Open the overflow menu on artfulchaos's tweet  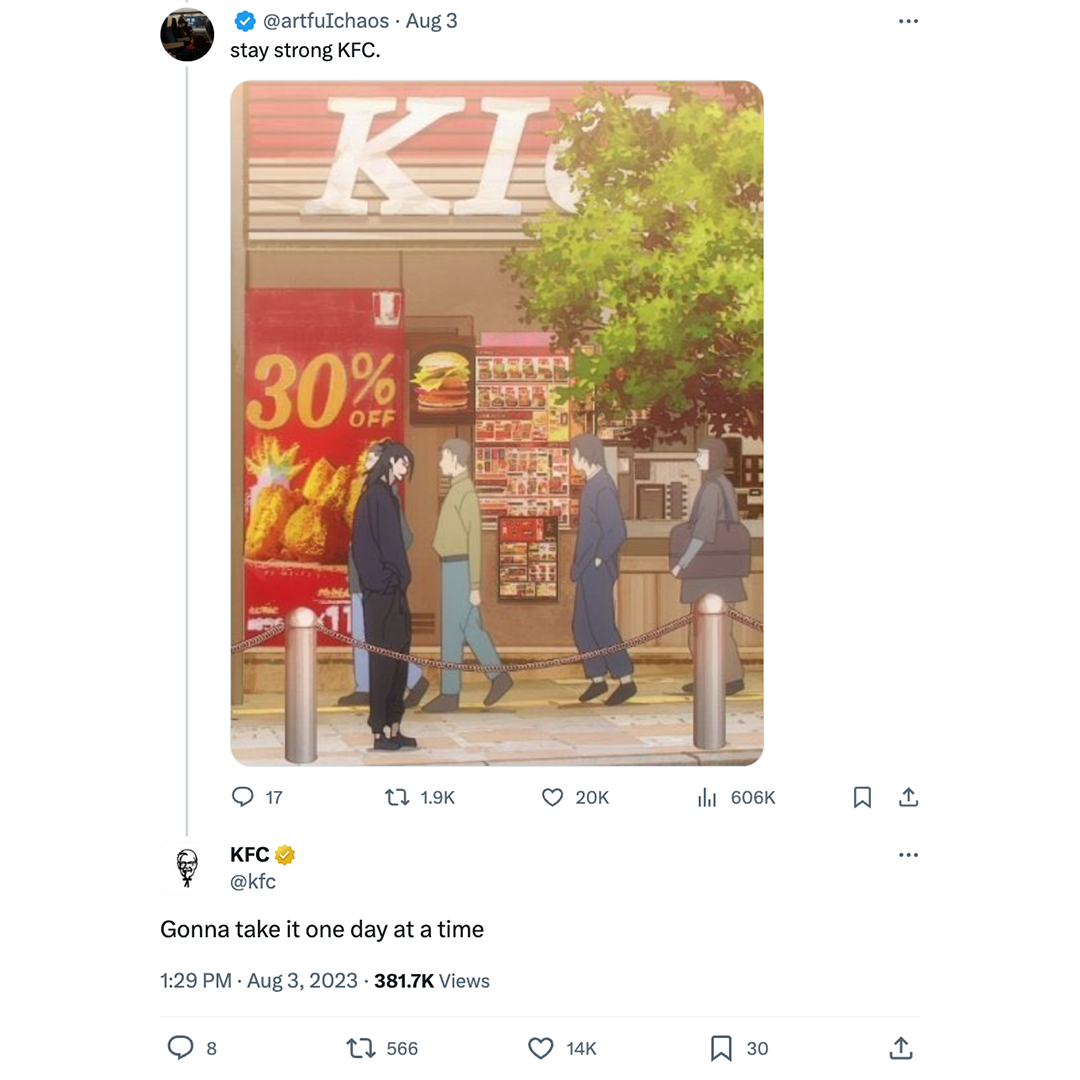click(x=908, y=21)
